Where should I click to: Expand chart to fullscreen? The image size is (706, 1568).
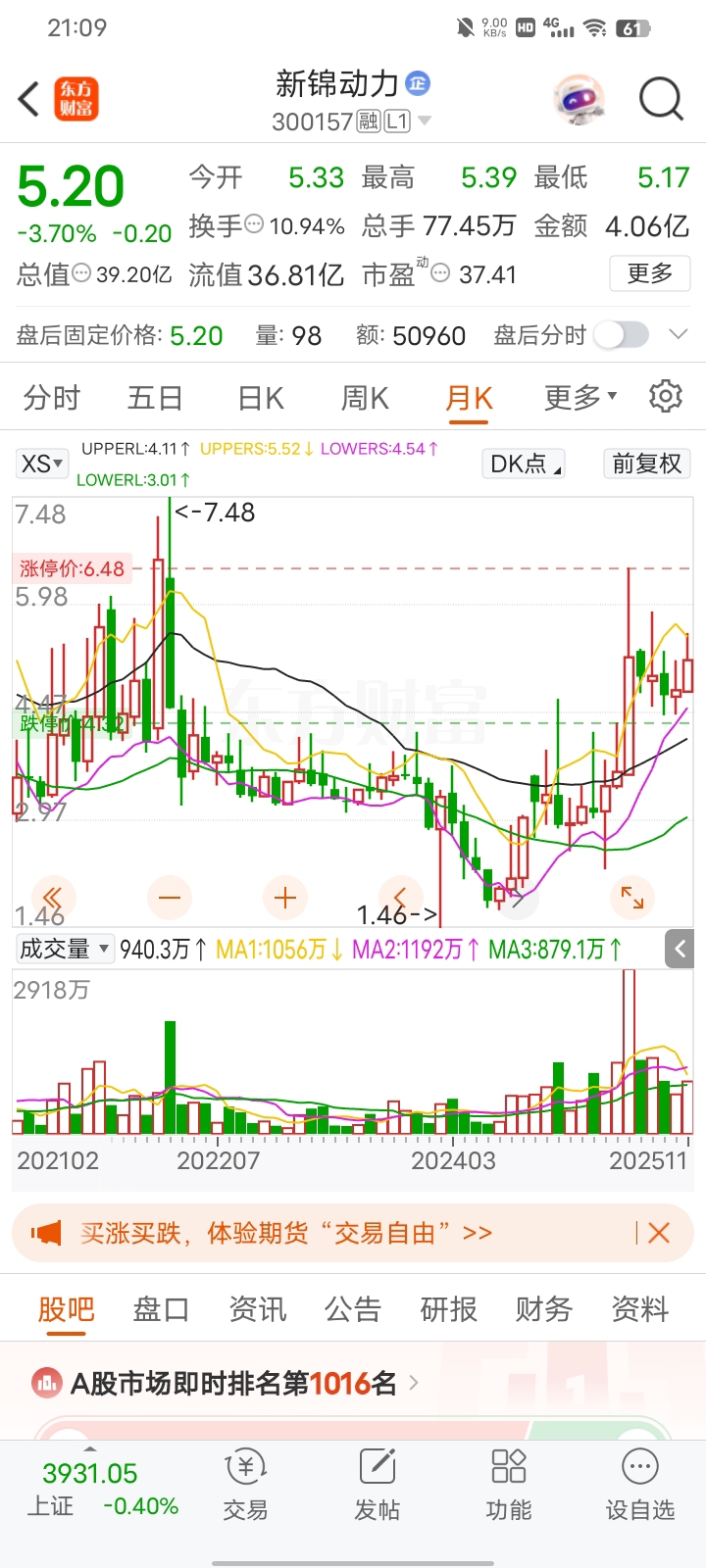(x=632, y=898)
